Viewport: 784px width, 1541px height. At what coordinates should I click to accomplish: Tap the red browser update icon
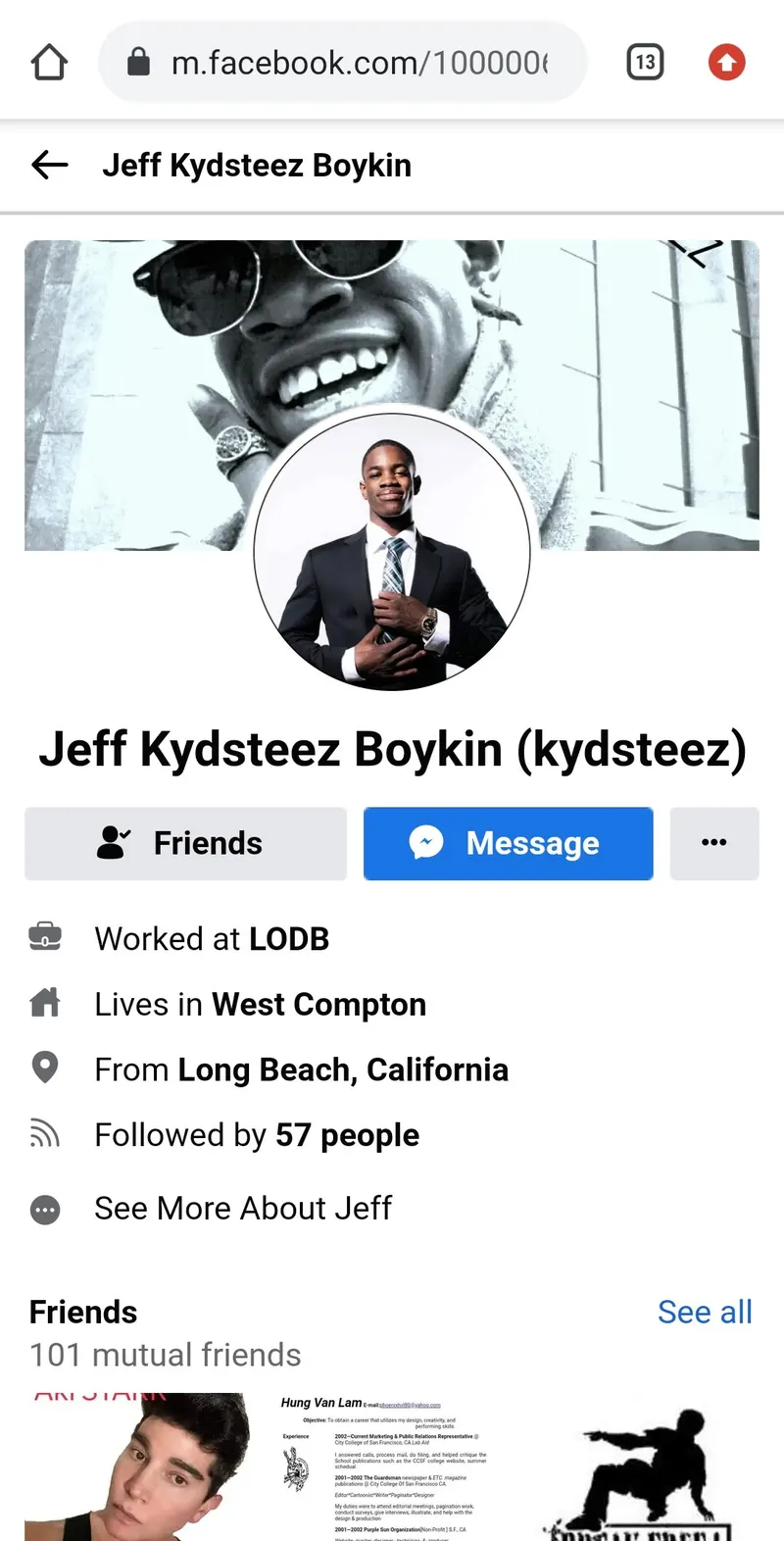pyautogui.click(x=726, y=63)
